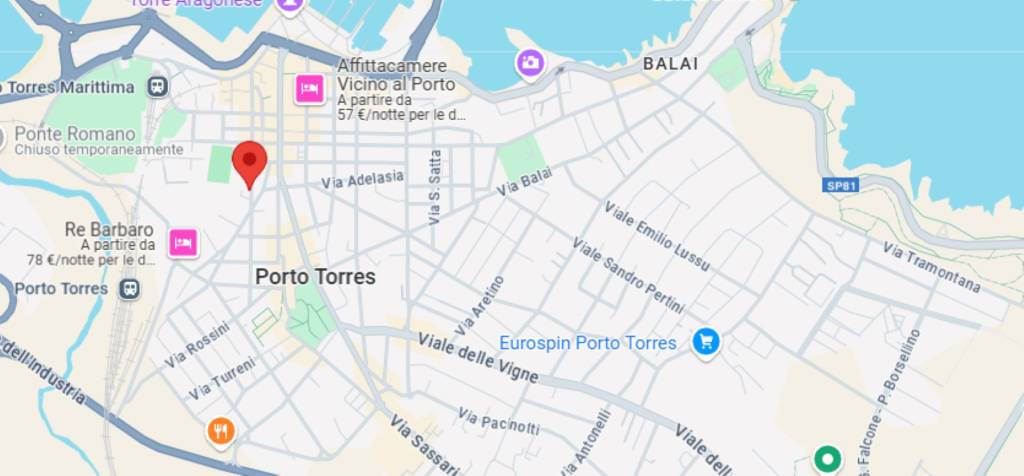Open the orange restaurant marker
1024x476 pixels.
[220, 431]
